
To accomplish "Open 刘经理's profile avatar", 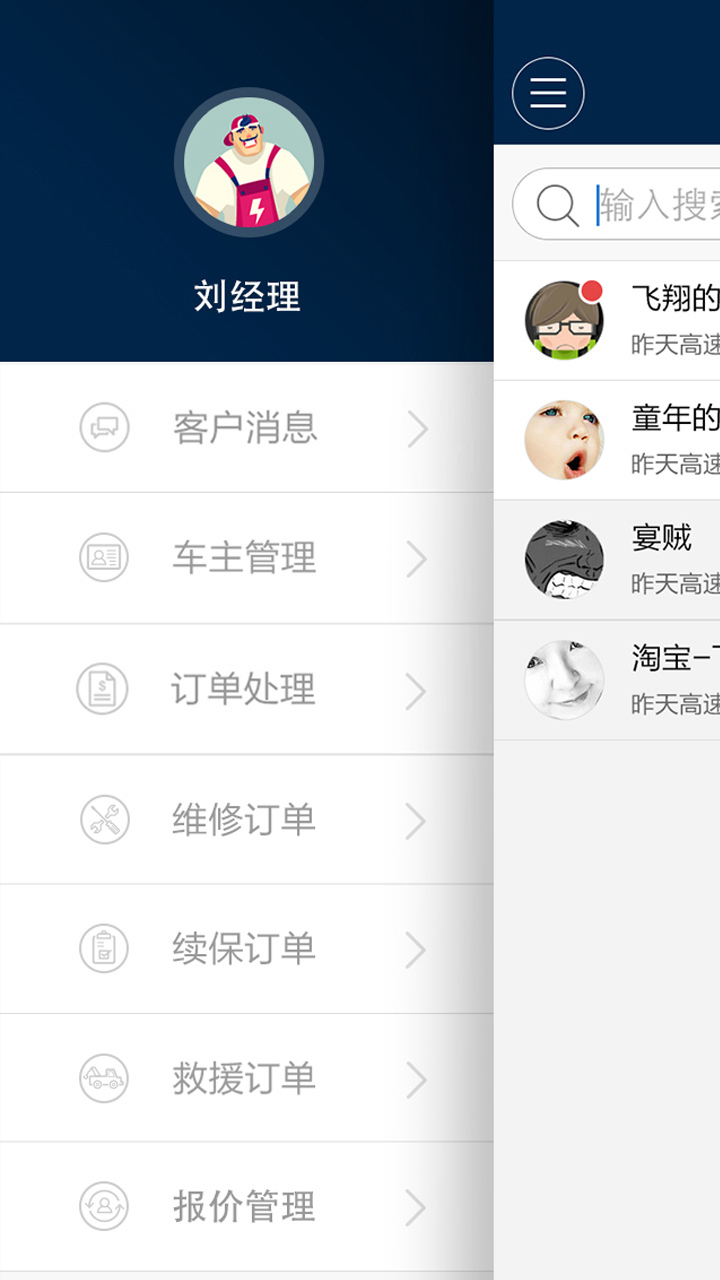I will (248, 162).
